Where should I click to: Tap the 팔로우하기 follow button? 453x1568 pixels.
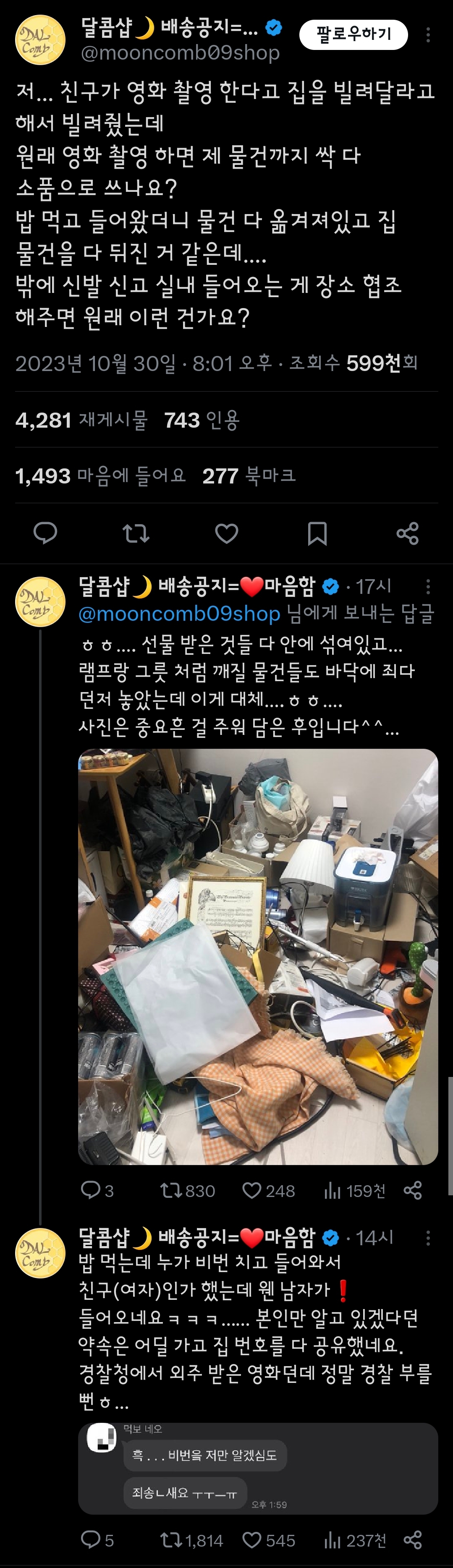pos(353,35)
